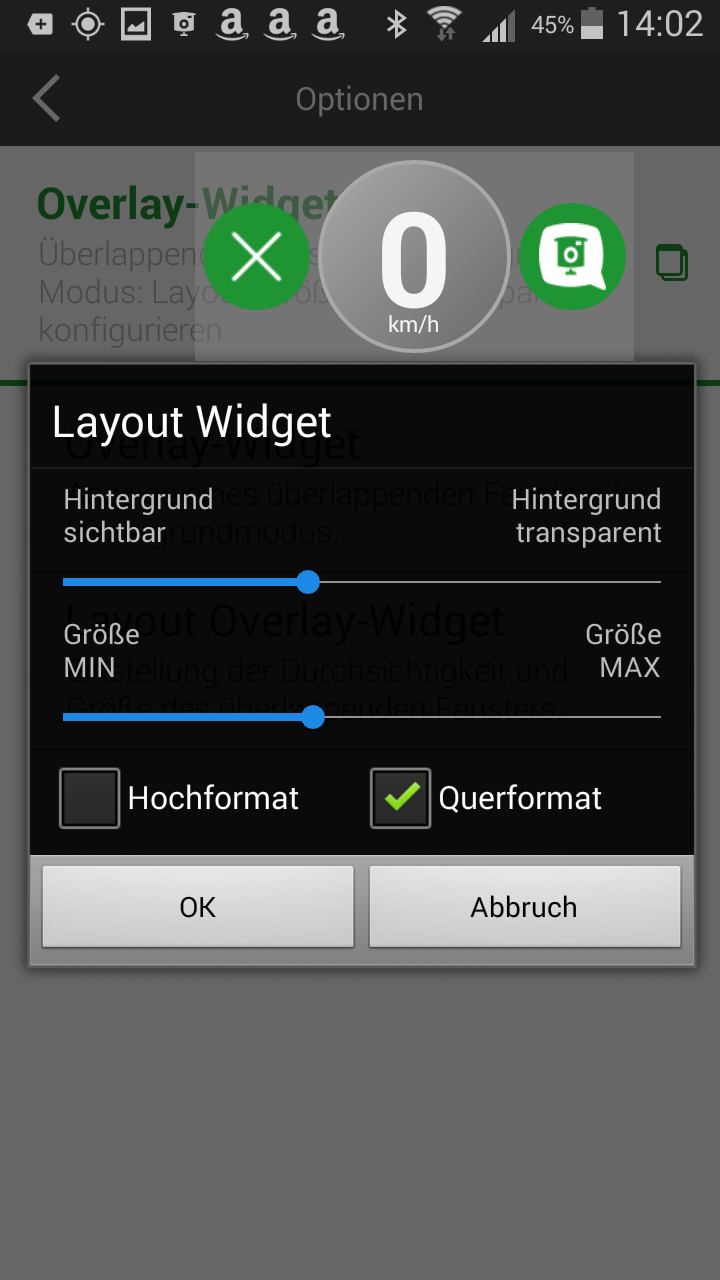The height and width of the screenshot is (1280, 720).
Task: Cancel the dialog with Abbruch
Action: [x=524, y=906]
